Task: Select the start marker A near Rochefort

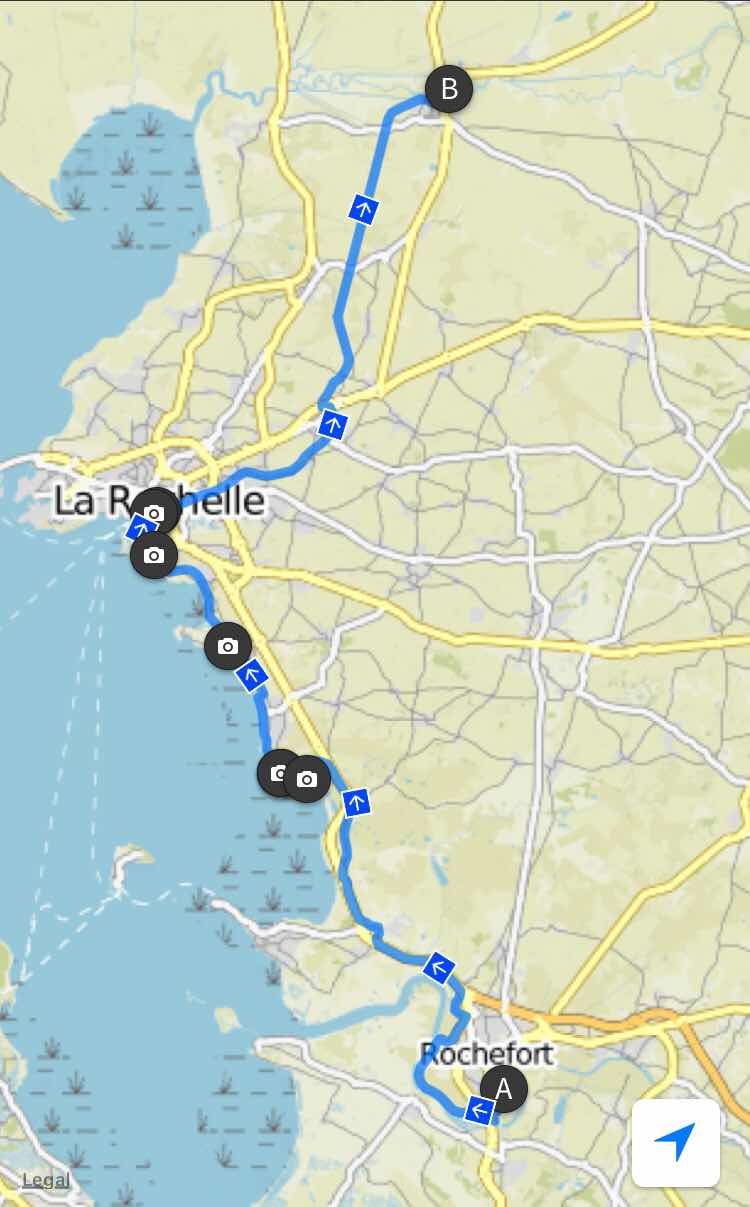Action: pyautogui.click(x=503, y=1088)
